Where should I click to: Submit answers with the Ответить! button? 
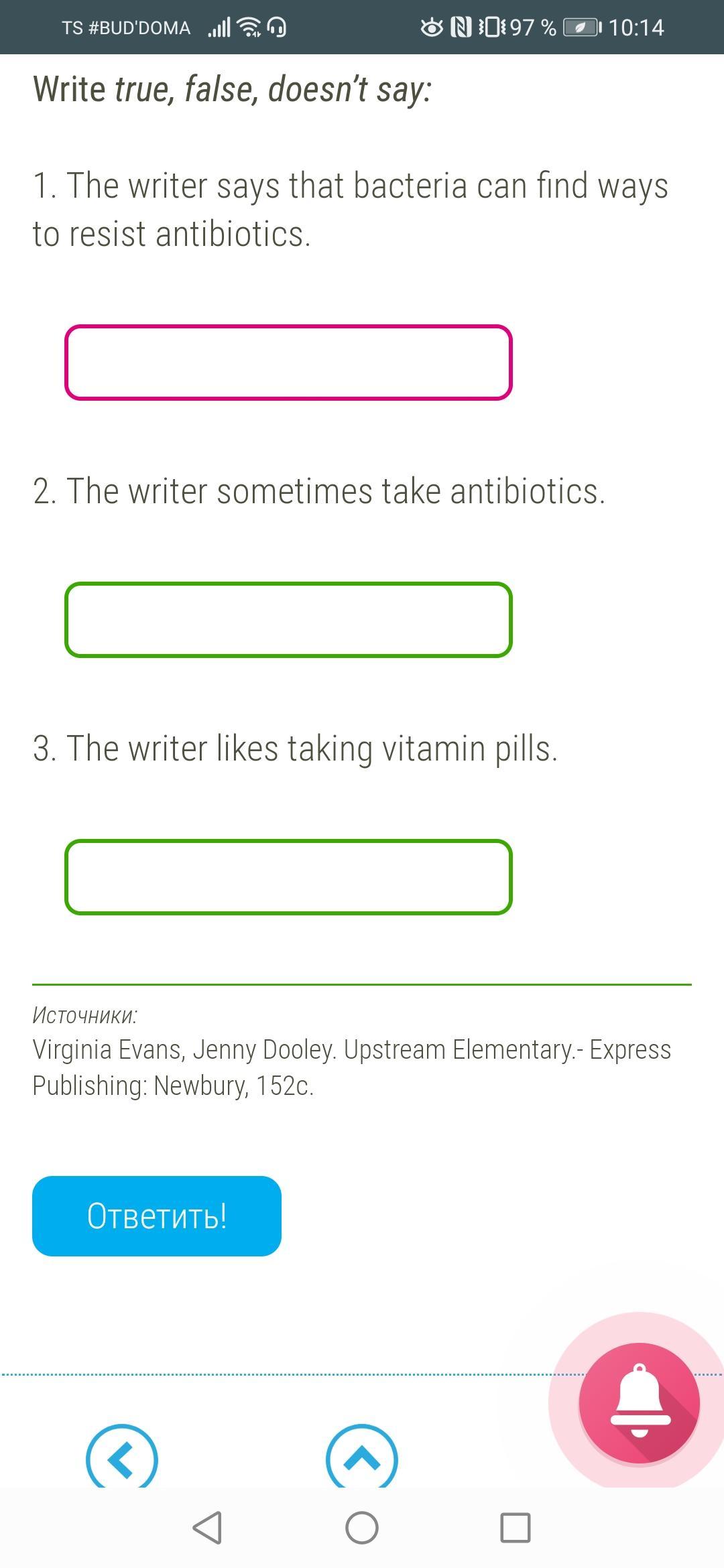pyautogui.click(x=157, y=1216)
